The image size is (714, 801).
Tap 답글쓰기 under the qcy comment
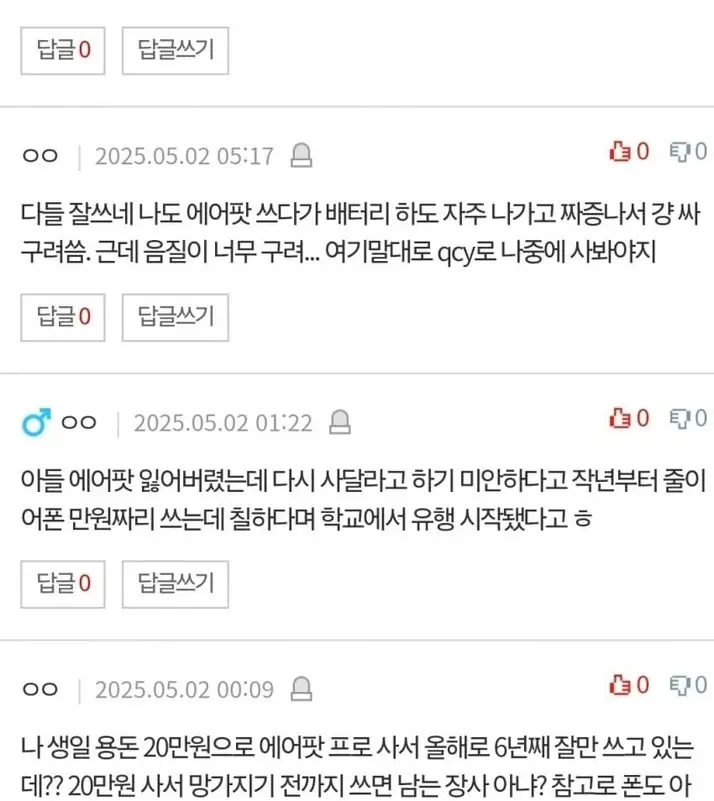click(x=175, y=317)
